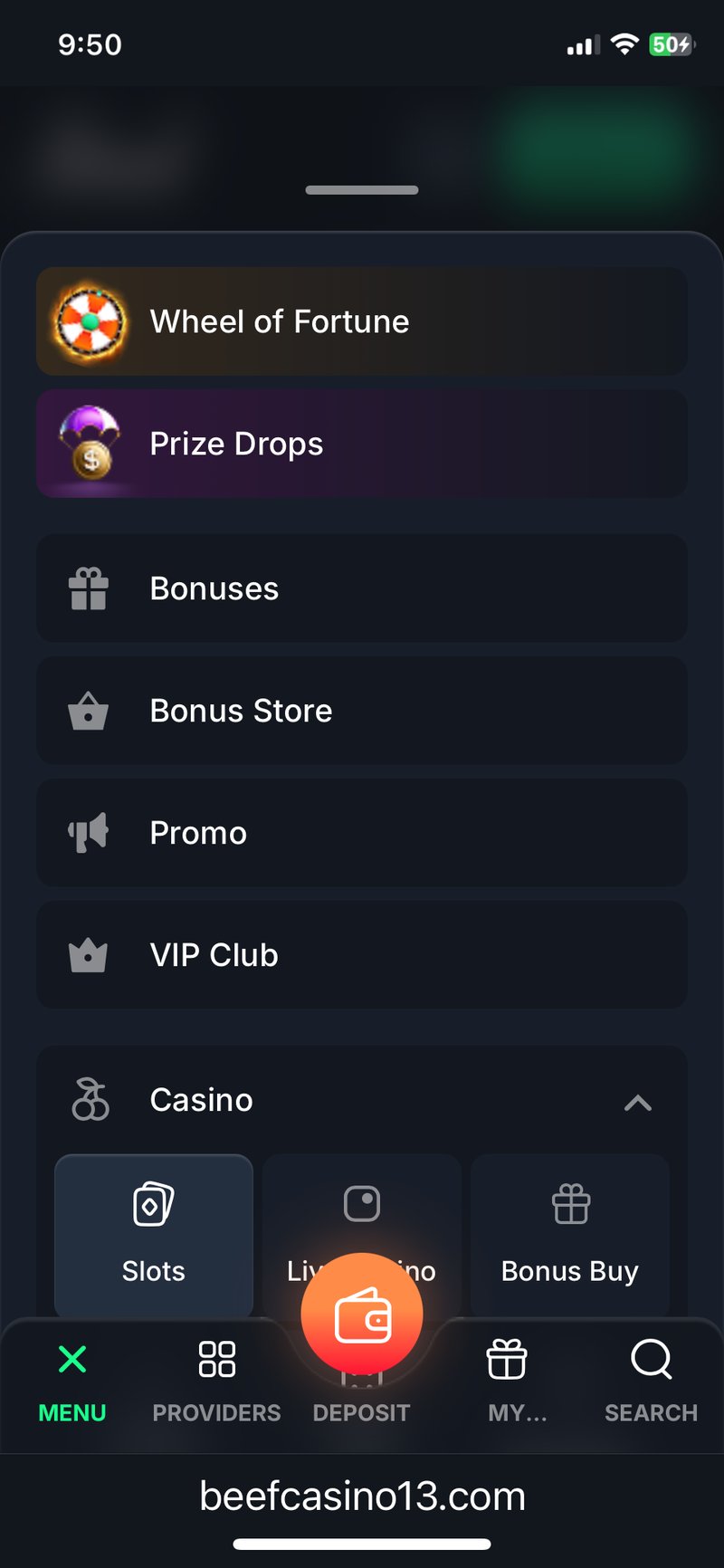Close the menu with the green X

tap(72, 1358)
